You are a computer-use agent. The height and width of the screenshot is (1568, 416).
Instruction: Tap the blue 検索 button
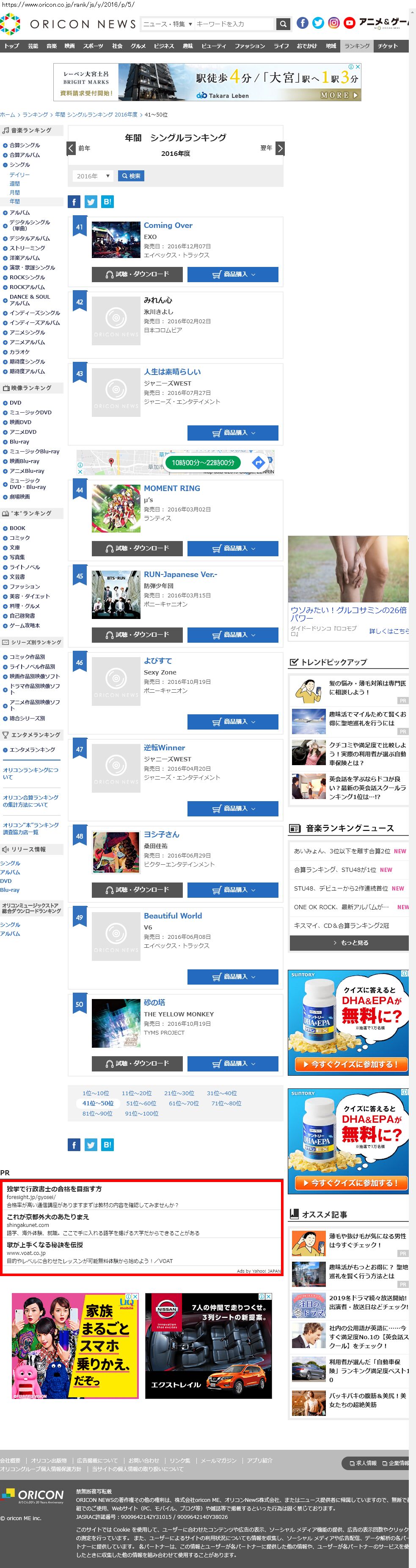click(131, 176)
